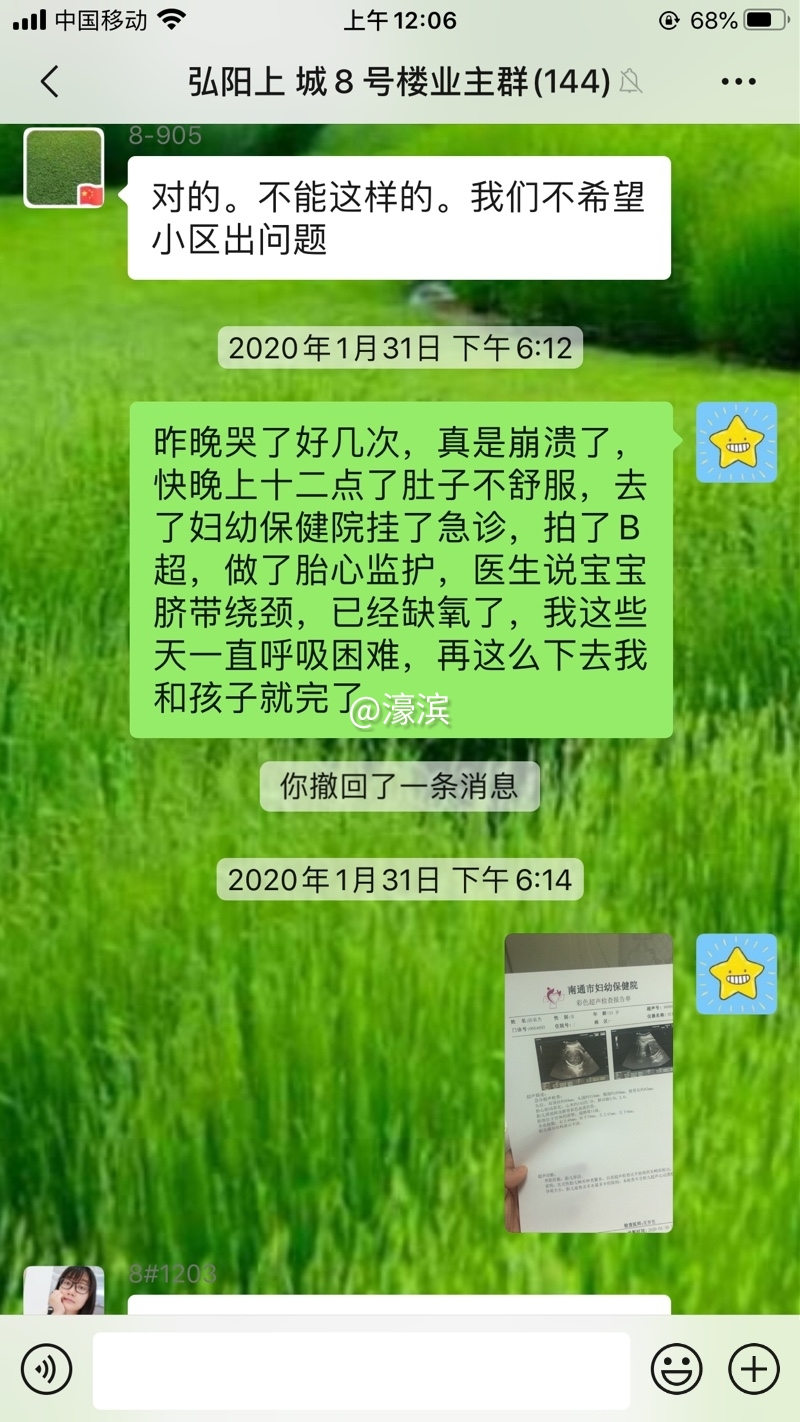Tap the @濠滨 mention in the message
The image size is (800, 1422).
[400, 708]
